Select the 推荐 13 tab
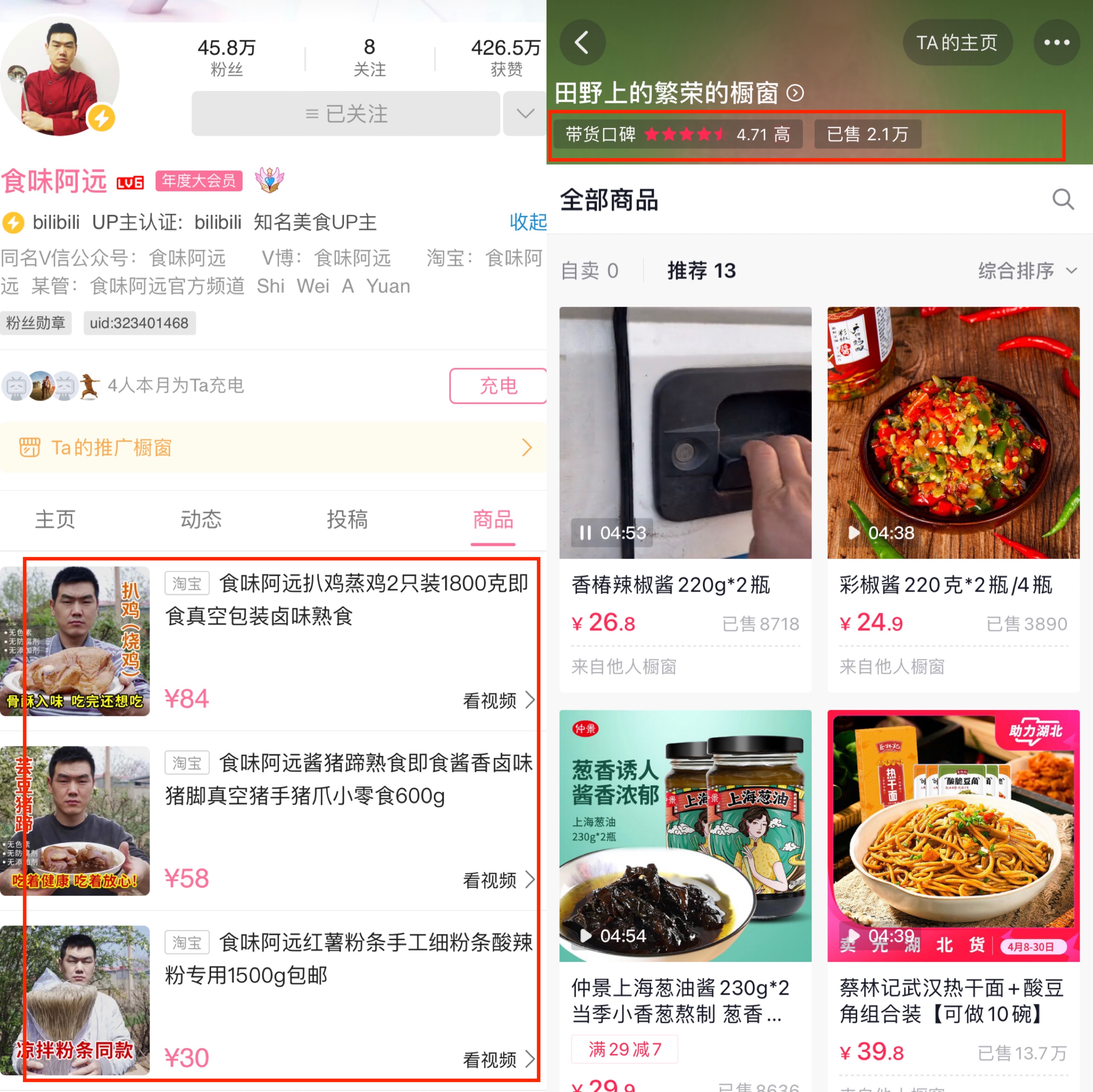1093x1092 pixels. tap(701, 270)
